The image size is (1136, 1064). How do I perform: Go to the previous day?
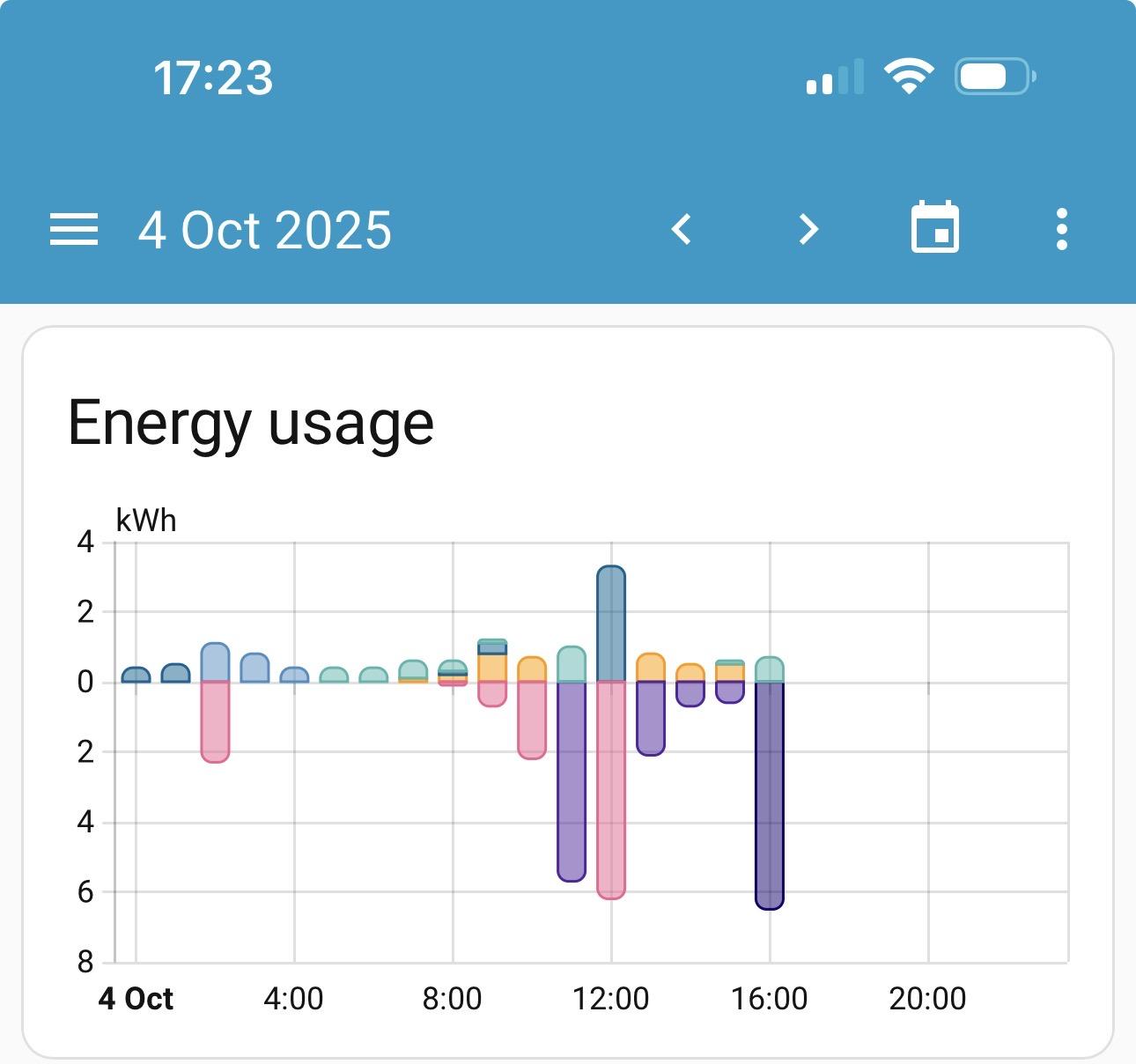click(682, 230)
